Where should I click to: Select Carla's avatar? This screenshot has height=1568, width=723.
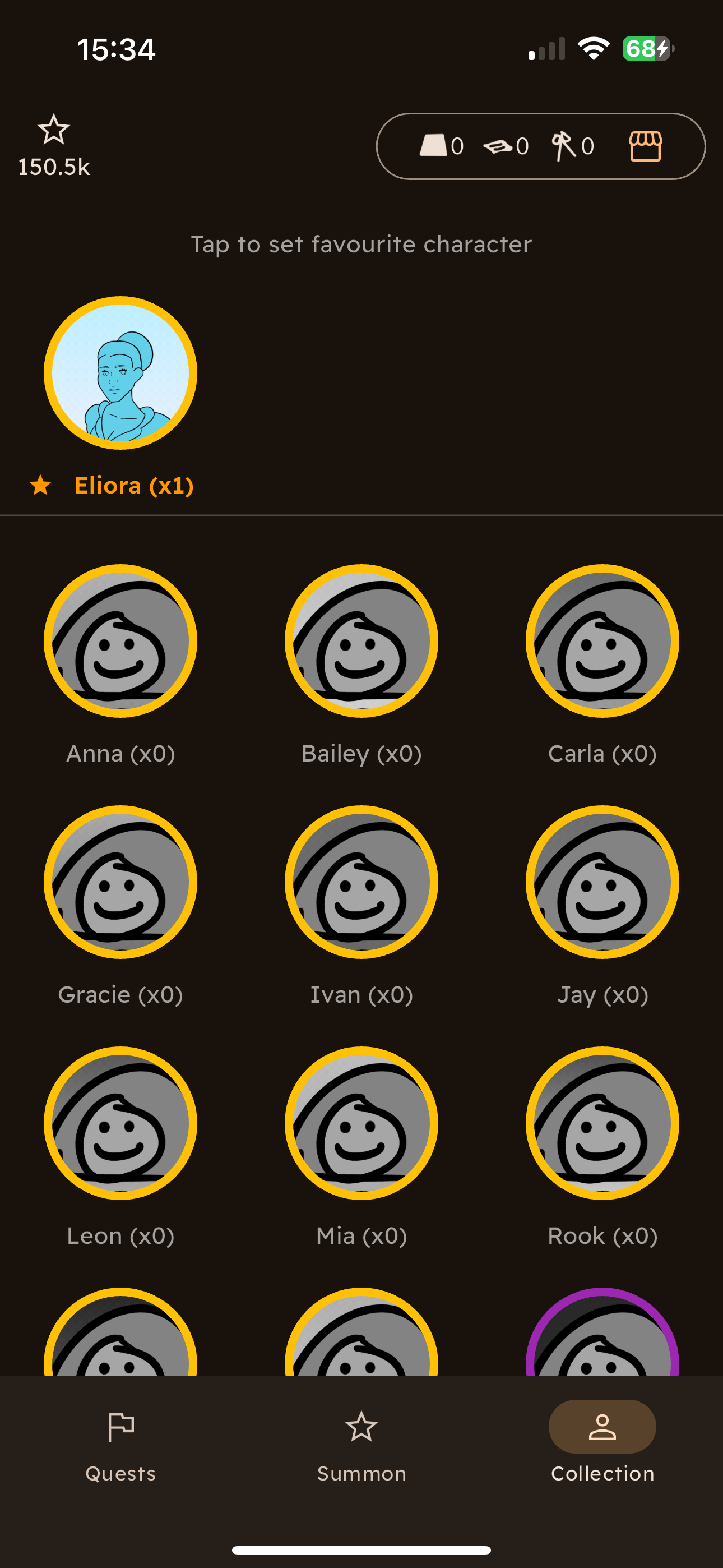(602, 640)
